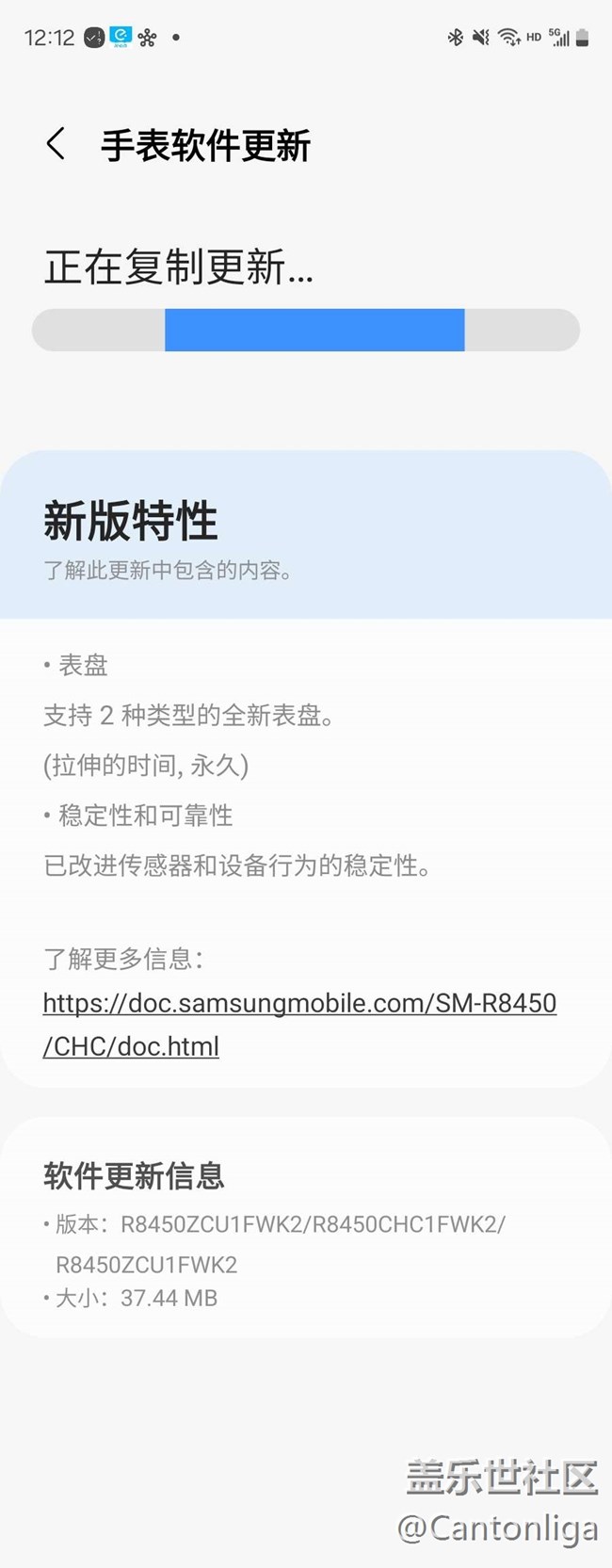This screenshot has height=1568, width=612.
Task: Open the doc.samsungmobile.com SM-R8450 link
Action: click(x=299, y=1004)
